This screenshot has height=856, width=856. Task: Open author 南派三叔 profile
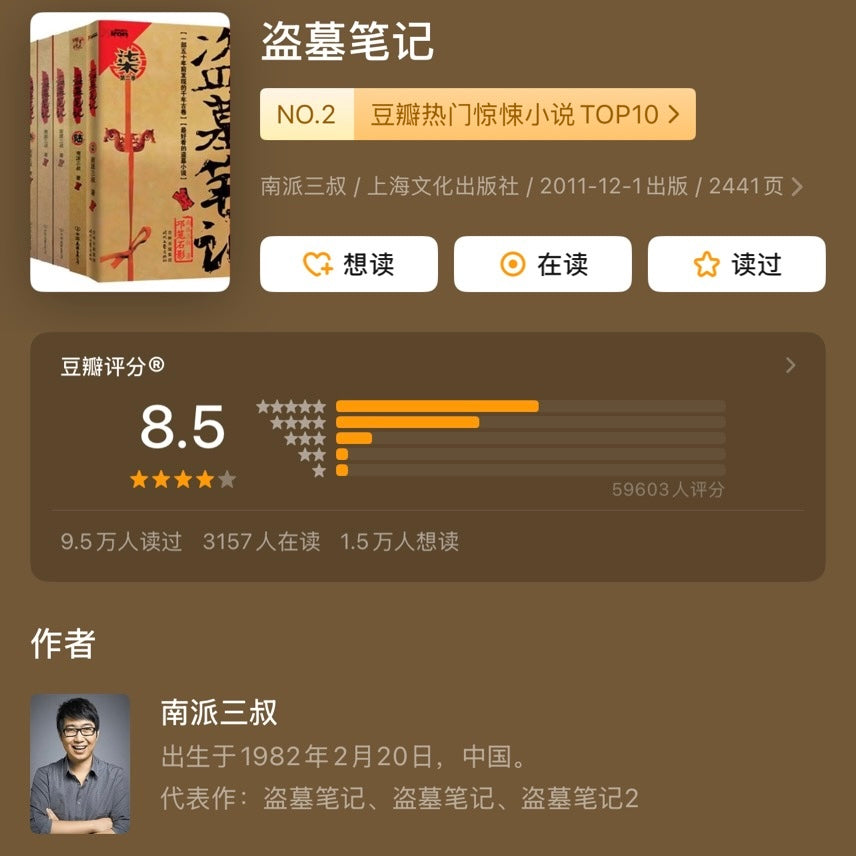219,713
